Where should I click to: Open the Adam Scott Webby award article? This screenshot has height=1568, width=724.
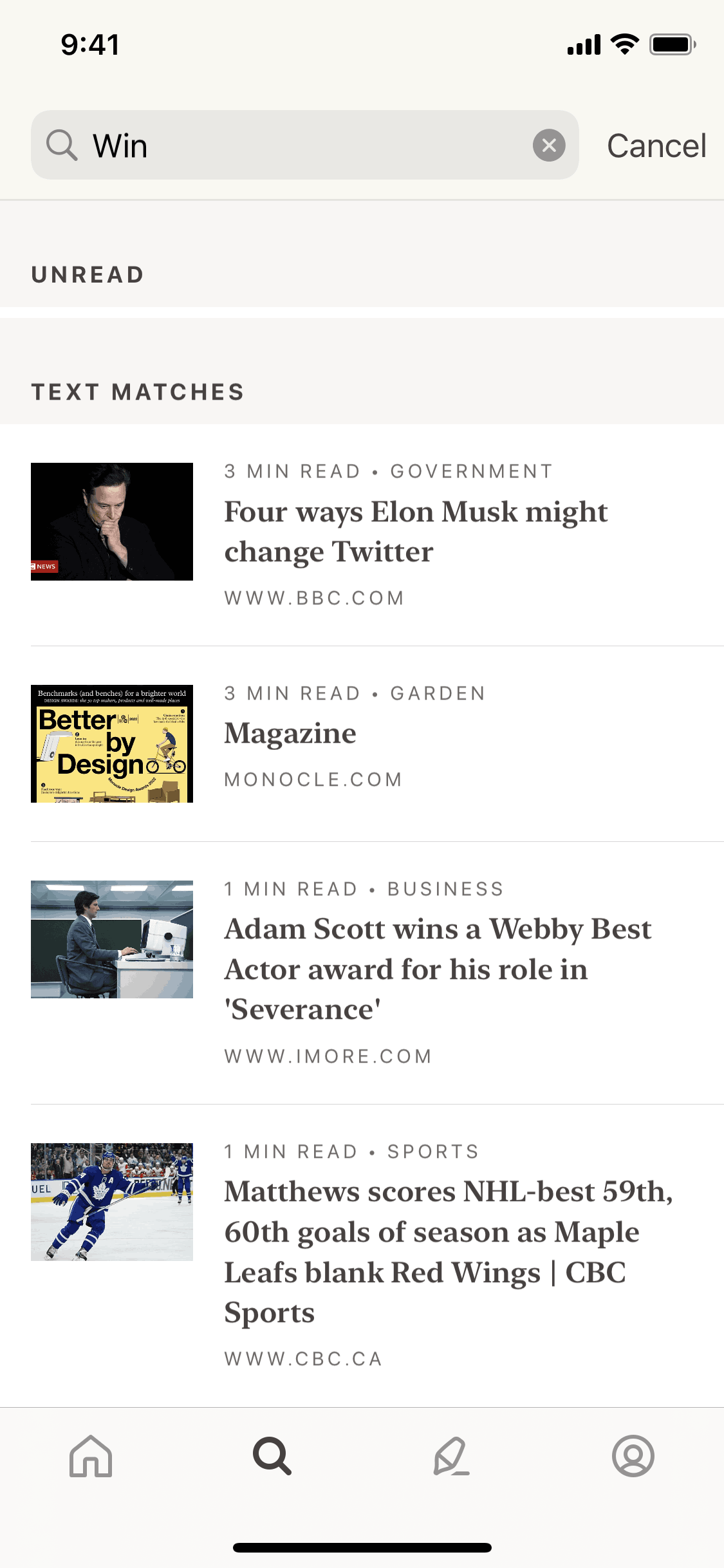[377, 973]
